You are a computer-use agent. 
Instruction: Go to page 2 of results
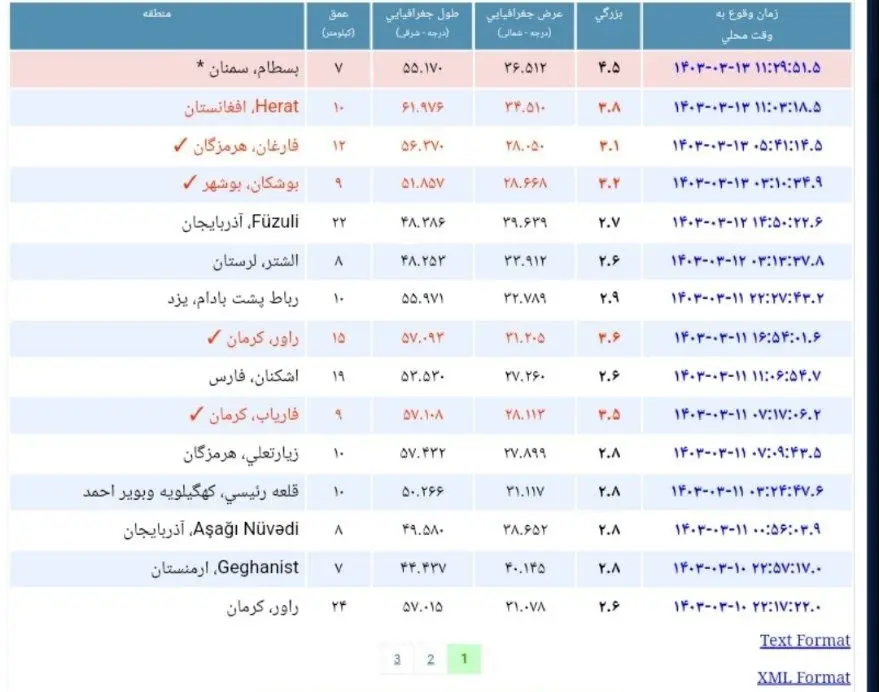430,658
